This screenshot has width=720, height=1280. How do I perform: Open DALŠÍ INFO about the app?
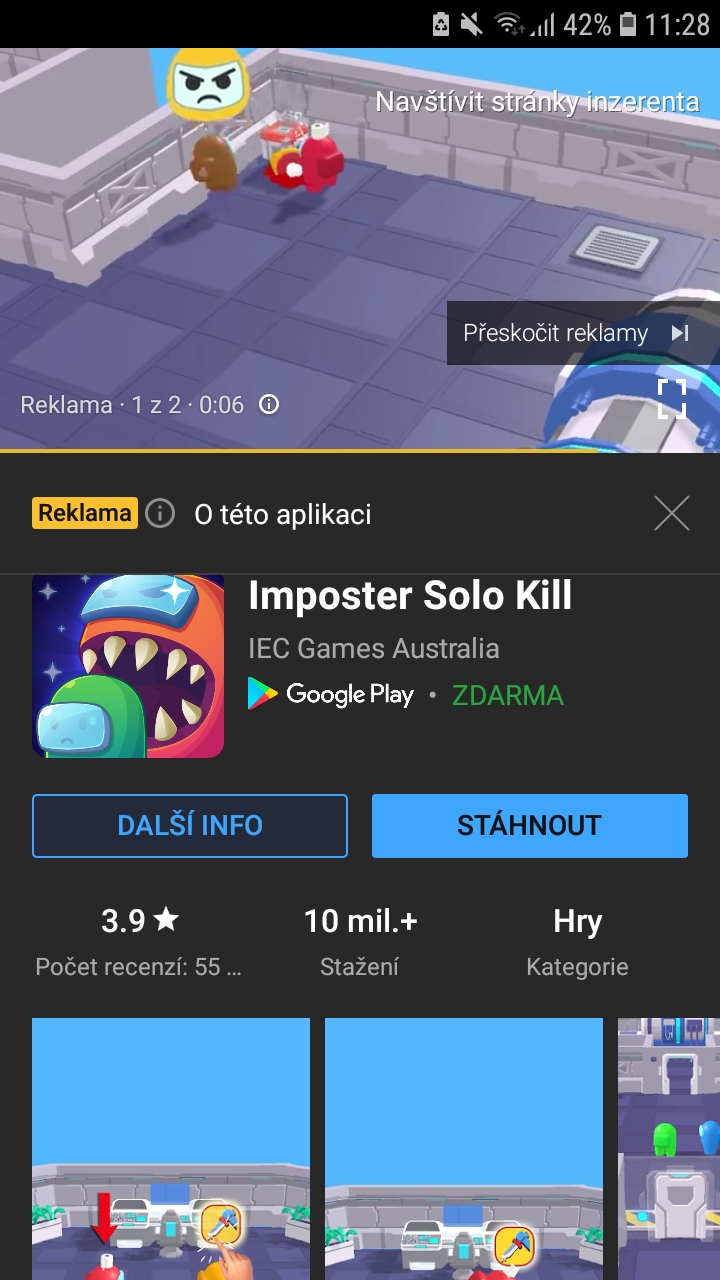[x=190, y=826]
